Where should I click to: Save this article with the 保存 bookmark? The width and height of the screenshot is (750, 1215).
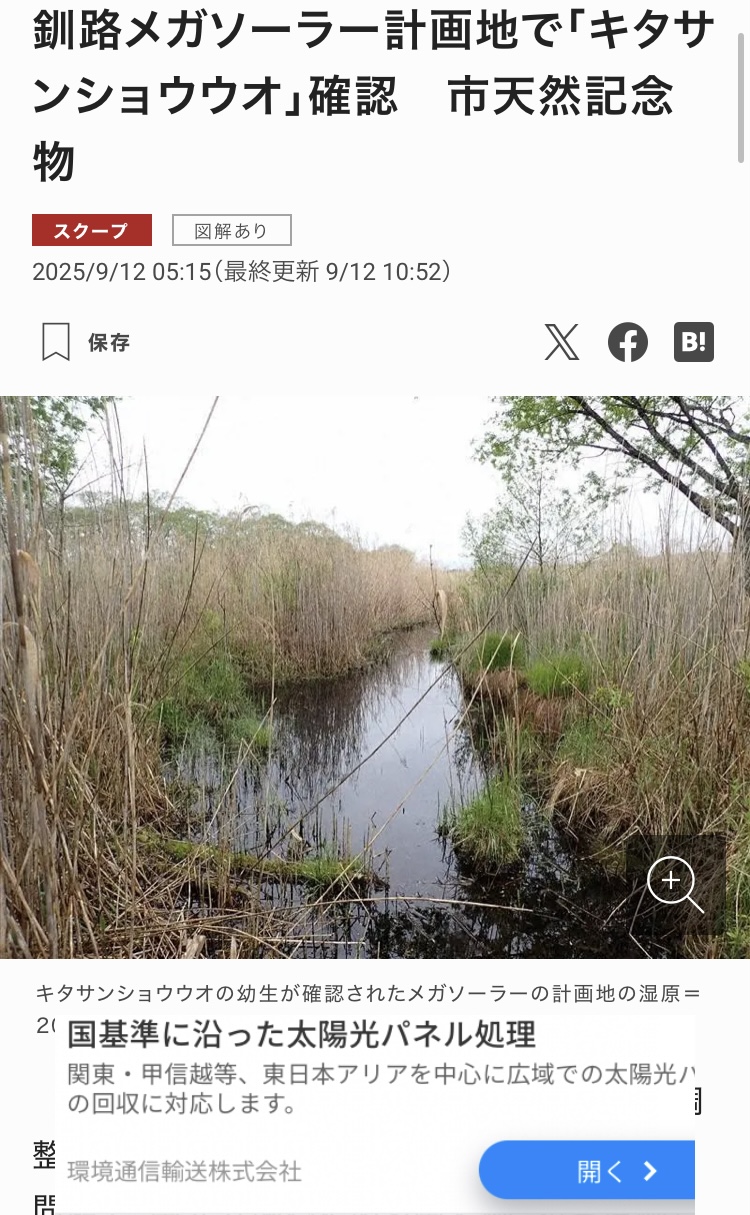click(x=86, y=343)
